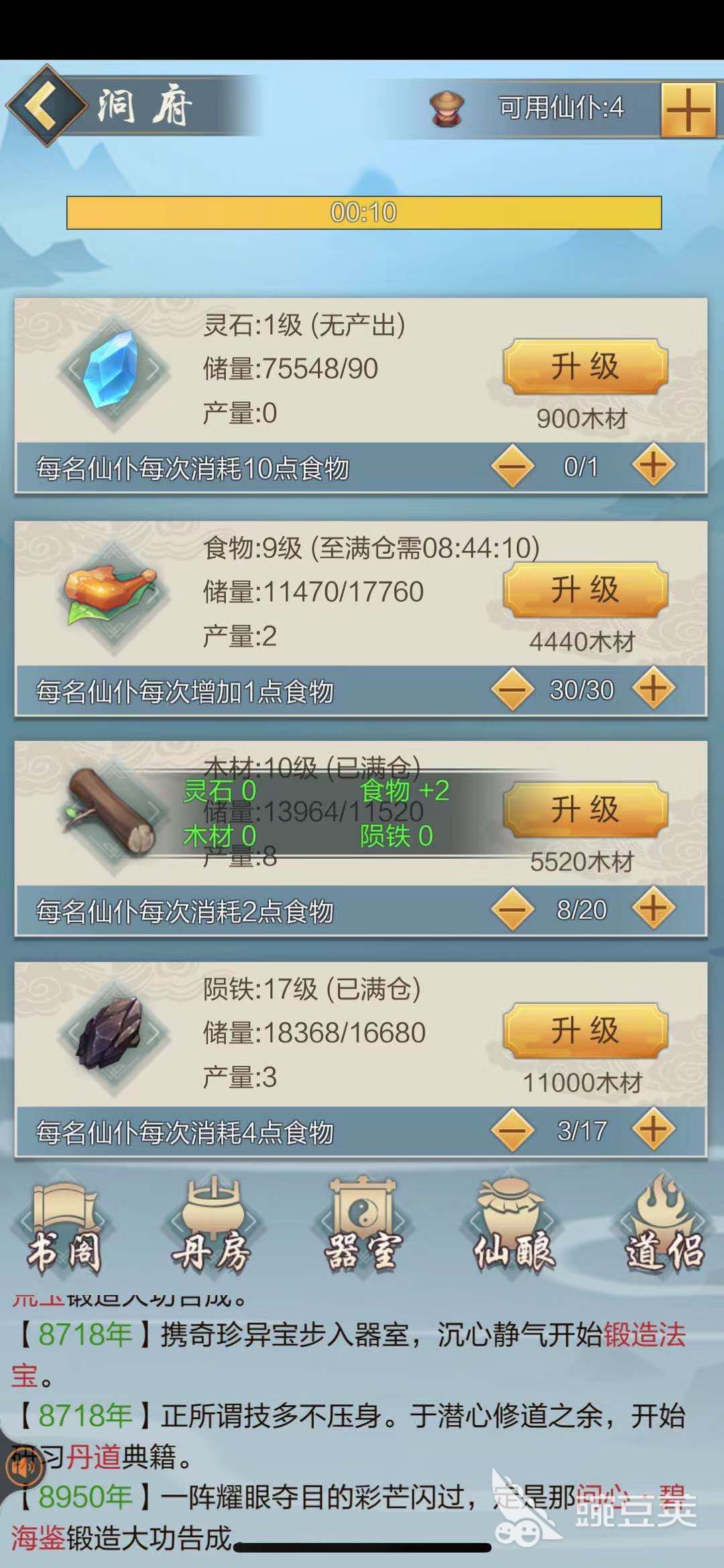Viewport: 724px width, 1568px height.
Task: Upgrade 木材 for 5520木材
Action: (585, 810)
